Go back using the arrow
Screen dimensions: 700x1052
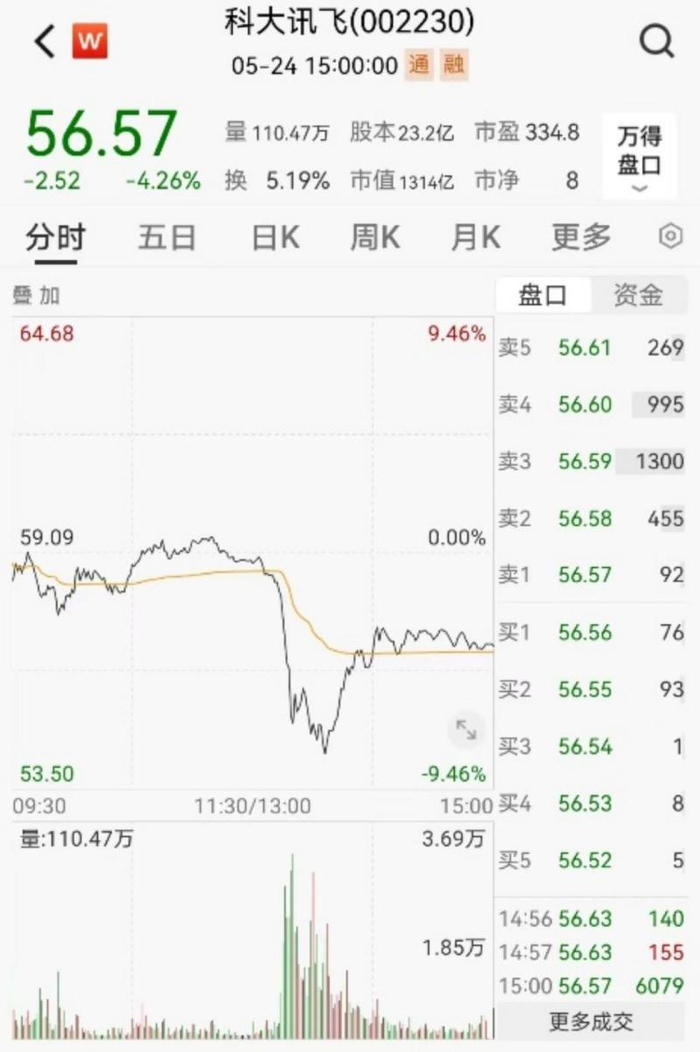coord(44,42)
